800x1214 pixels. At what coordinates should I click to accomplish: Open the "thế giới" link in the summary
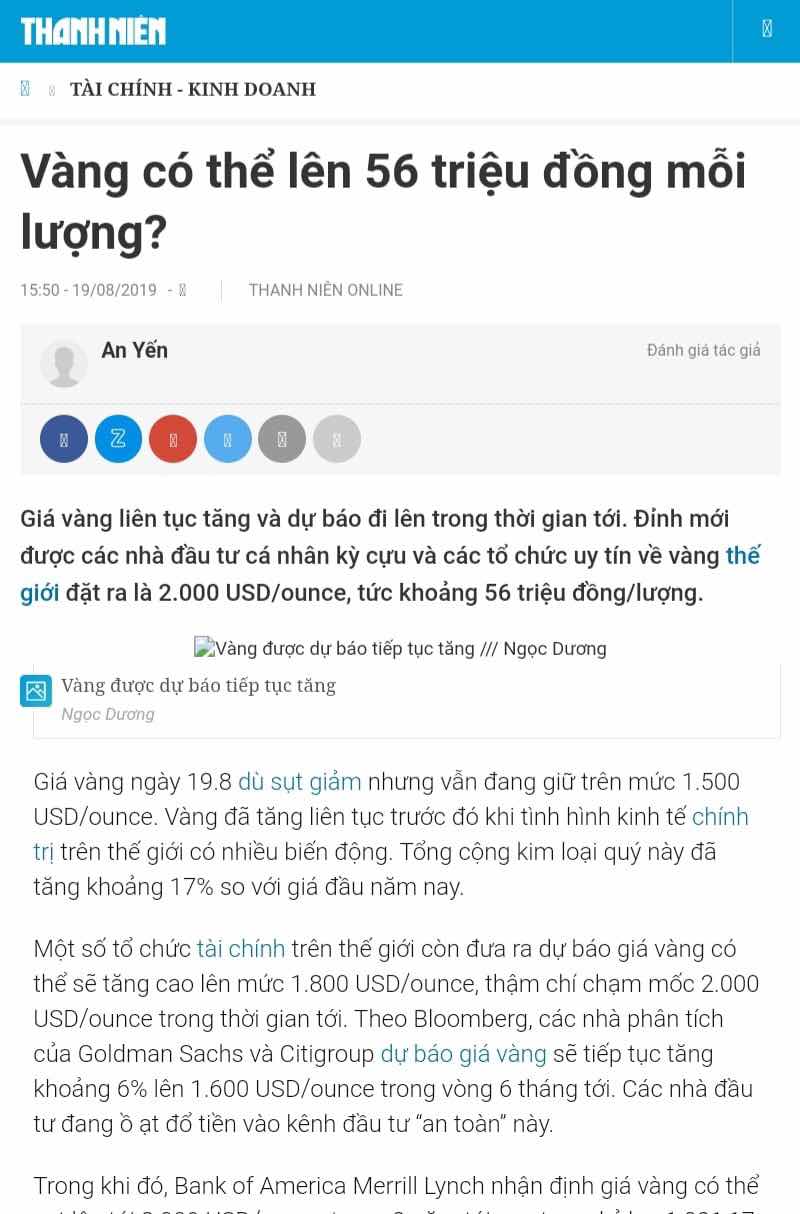[x=742, y=556]
